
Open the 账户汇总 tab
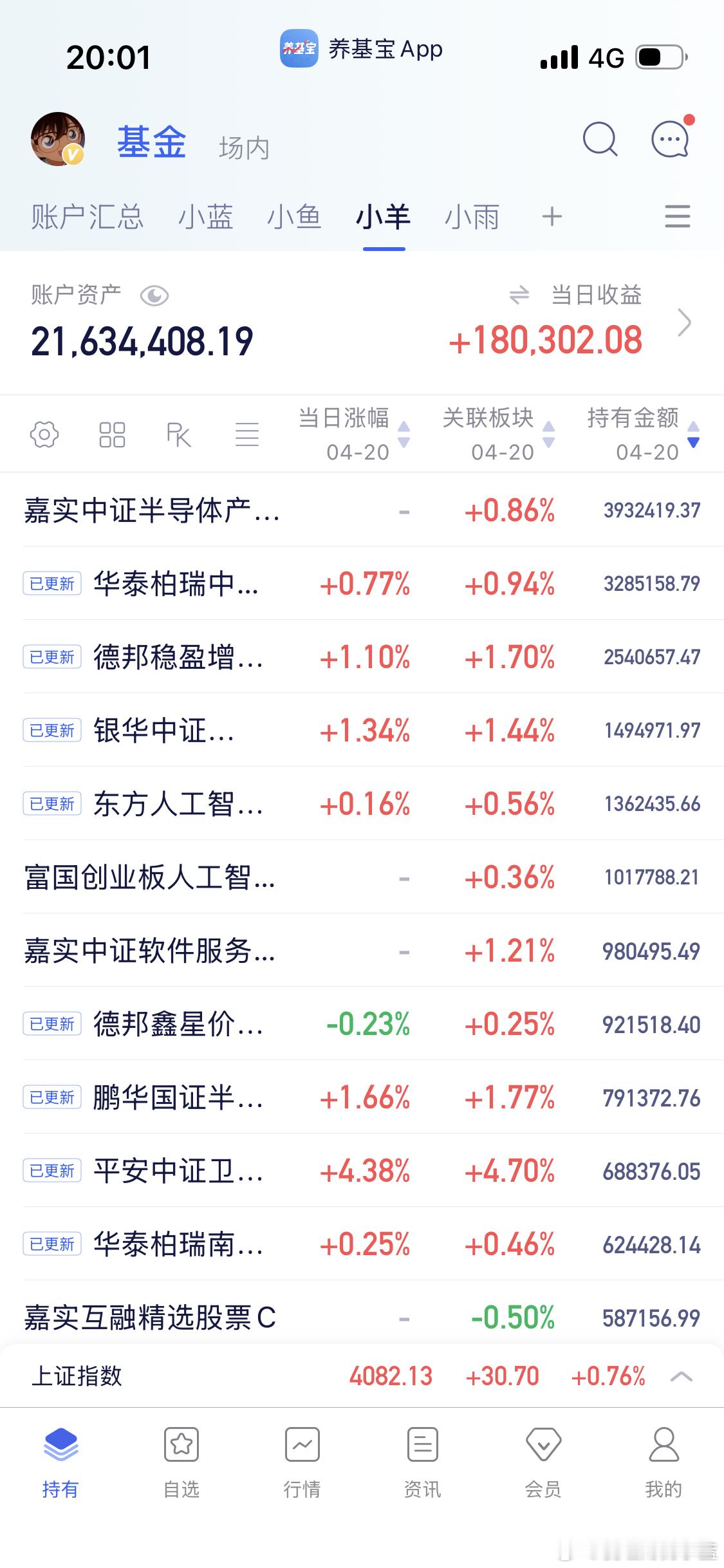tap(87, 218)
